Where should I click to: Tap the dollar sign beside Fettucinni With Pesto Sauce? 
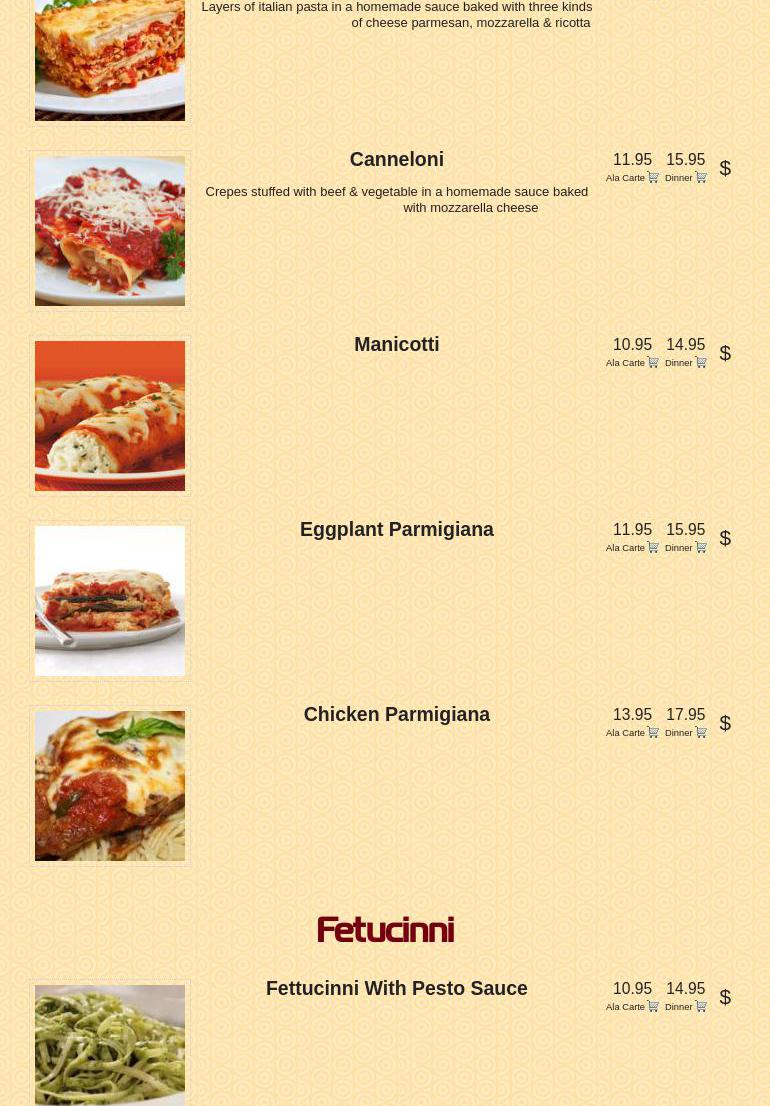coord(725,997)
